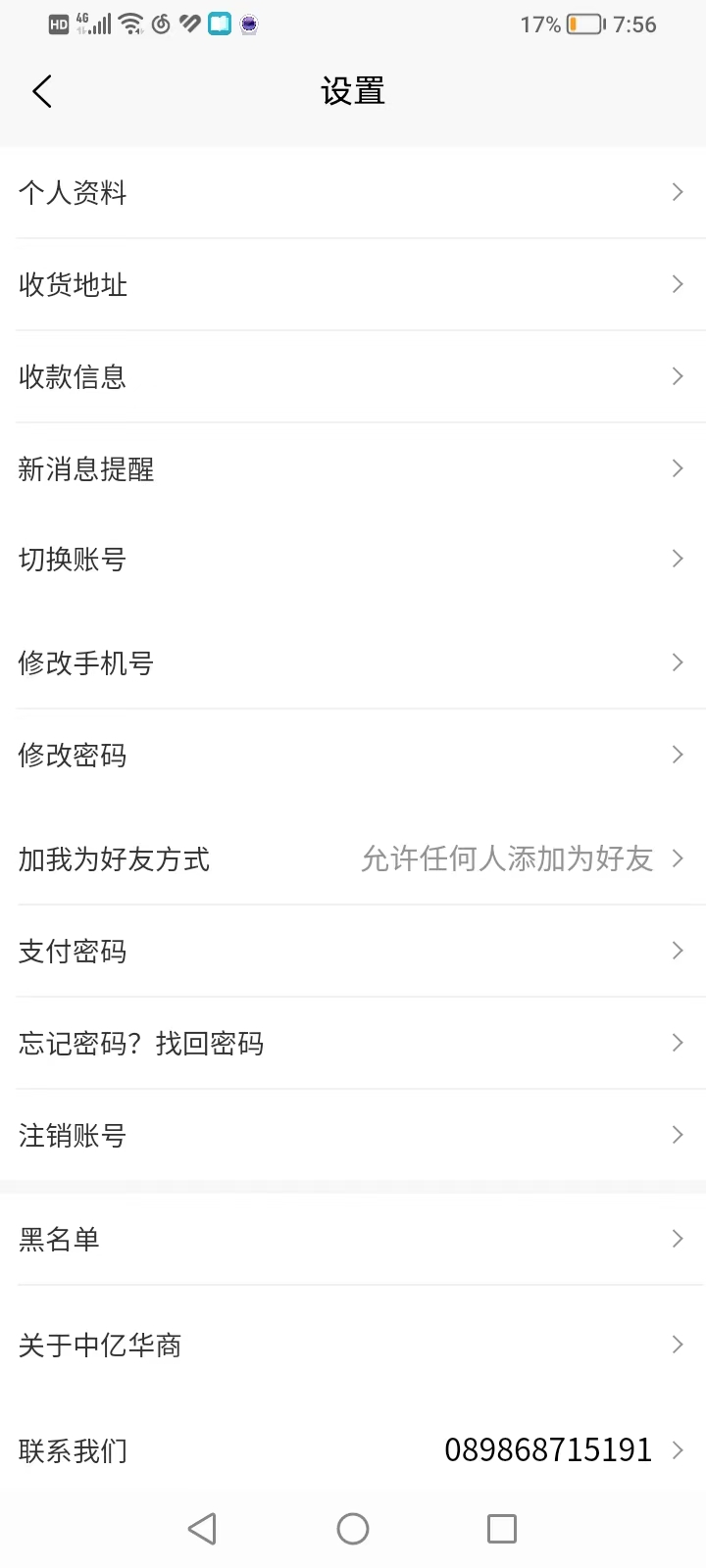Expand the chevron beside 黑名单
The height and width of the screenshot is (1568, 706).
(x=677, y=1239)
